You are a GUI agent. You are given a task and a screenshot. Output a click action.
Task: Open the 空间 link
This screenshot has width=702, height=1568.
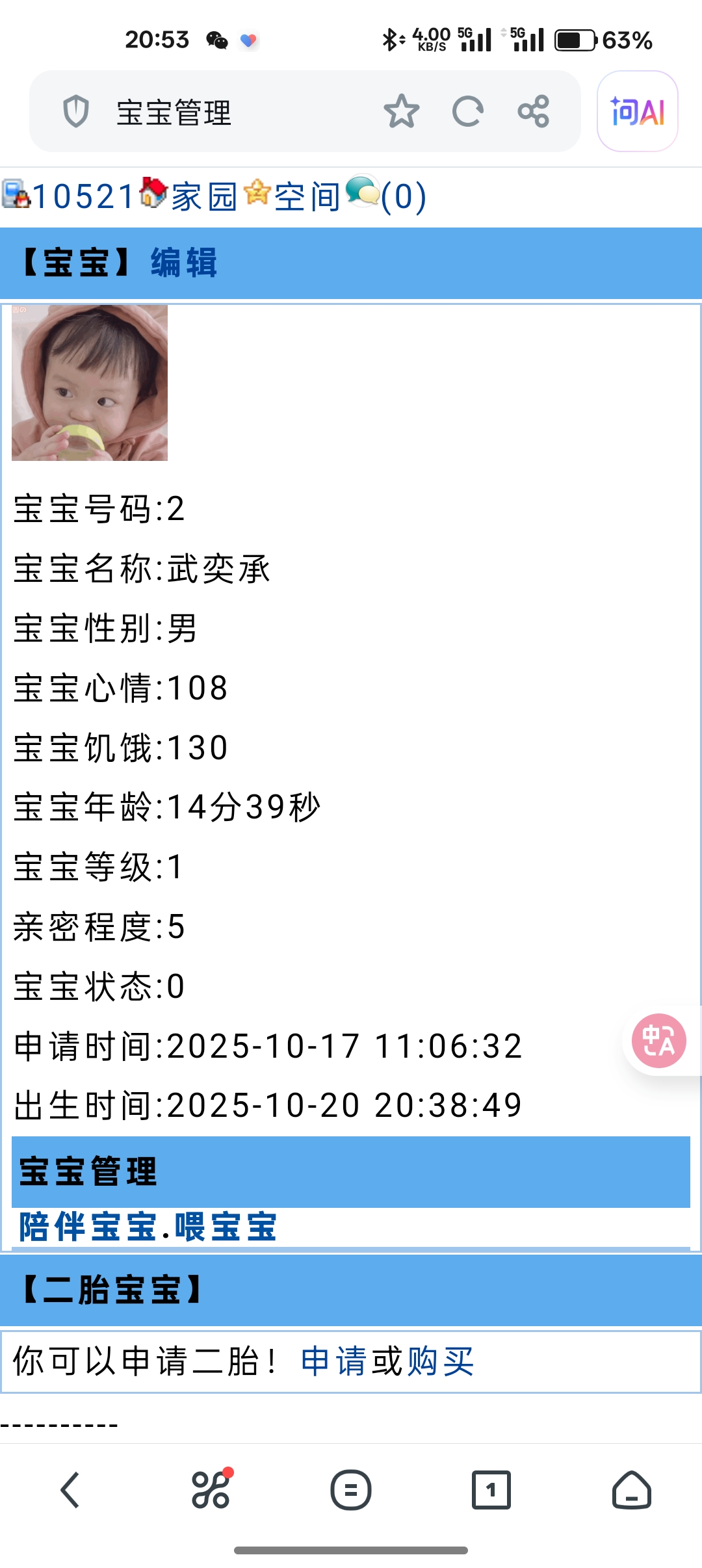pyautogui.click(x=307, y=196)
